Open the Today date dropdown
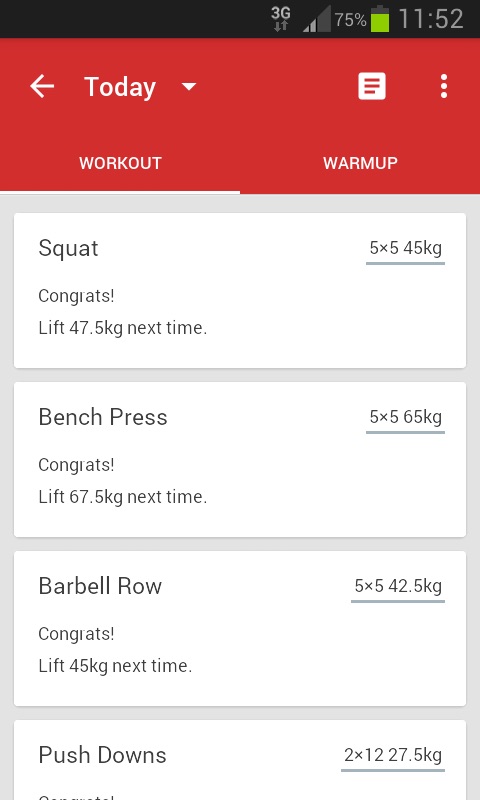The width and height of the screenshot is (480, 800). (139, 87)
